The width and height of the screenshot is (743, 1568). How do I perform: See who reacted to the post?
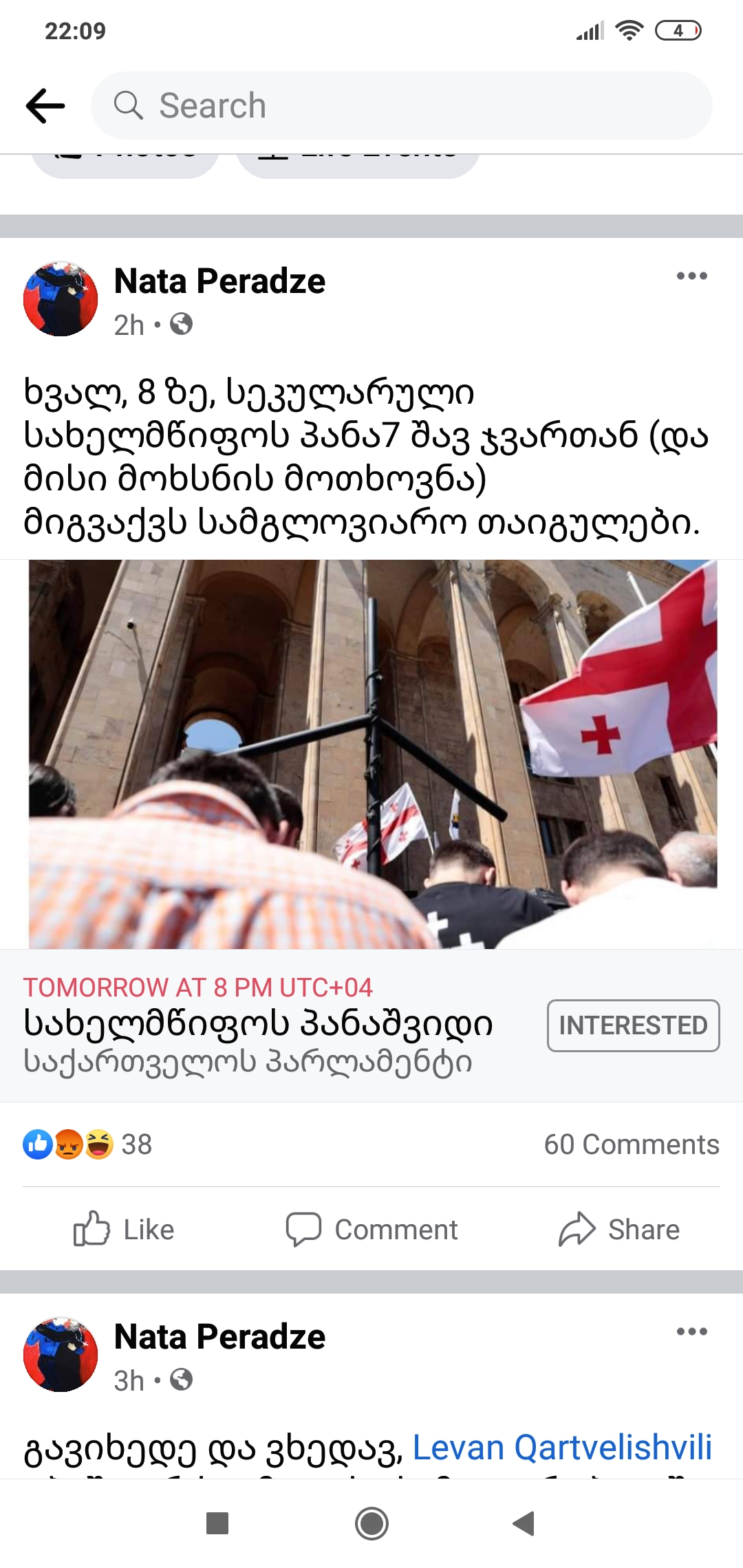click(87, 1145)
